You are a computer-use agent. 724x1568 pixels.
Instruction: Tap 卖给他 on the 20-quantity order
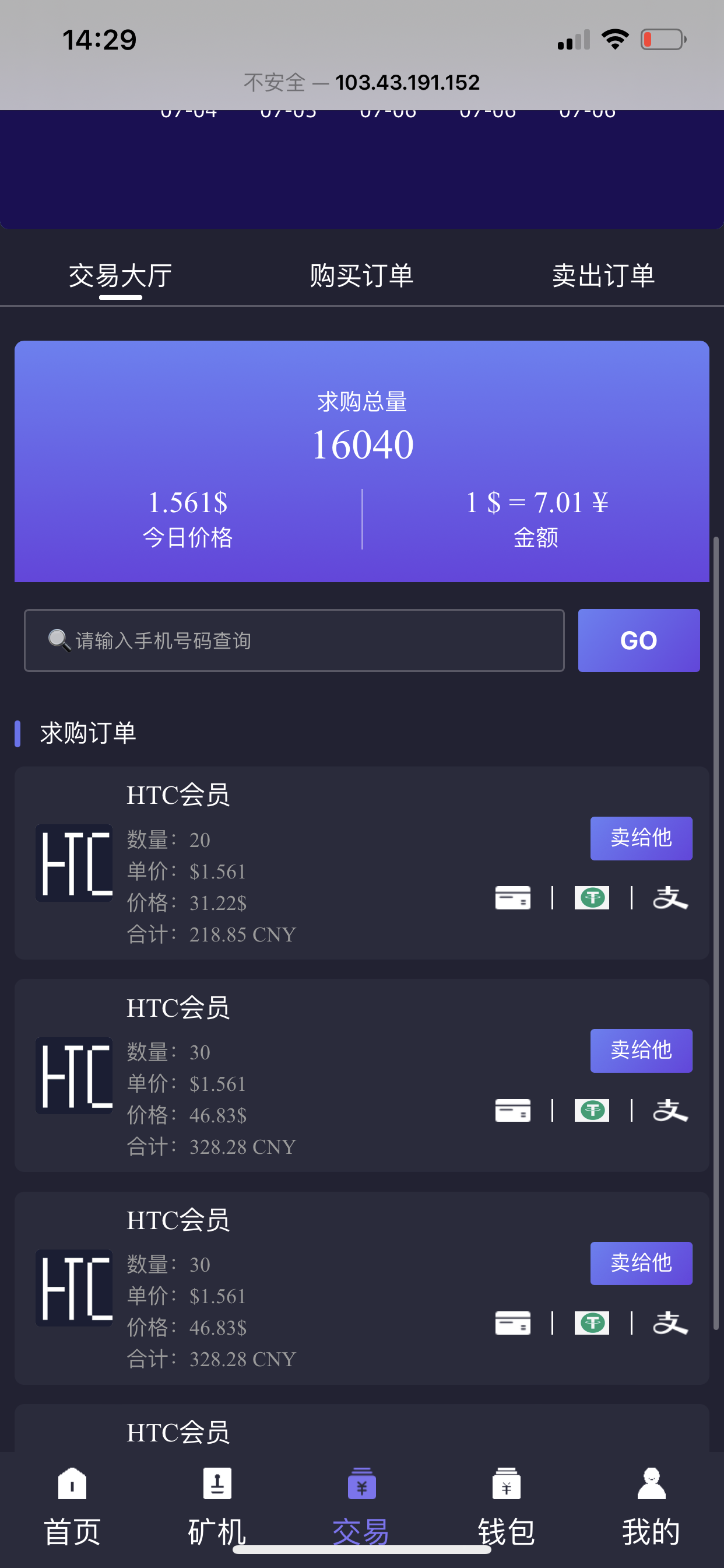point(641,838)
